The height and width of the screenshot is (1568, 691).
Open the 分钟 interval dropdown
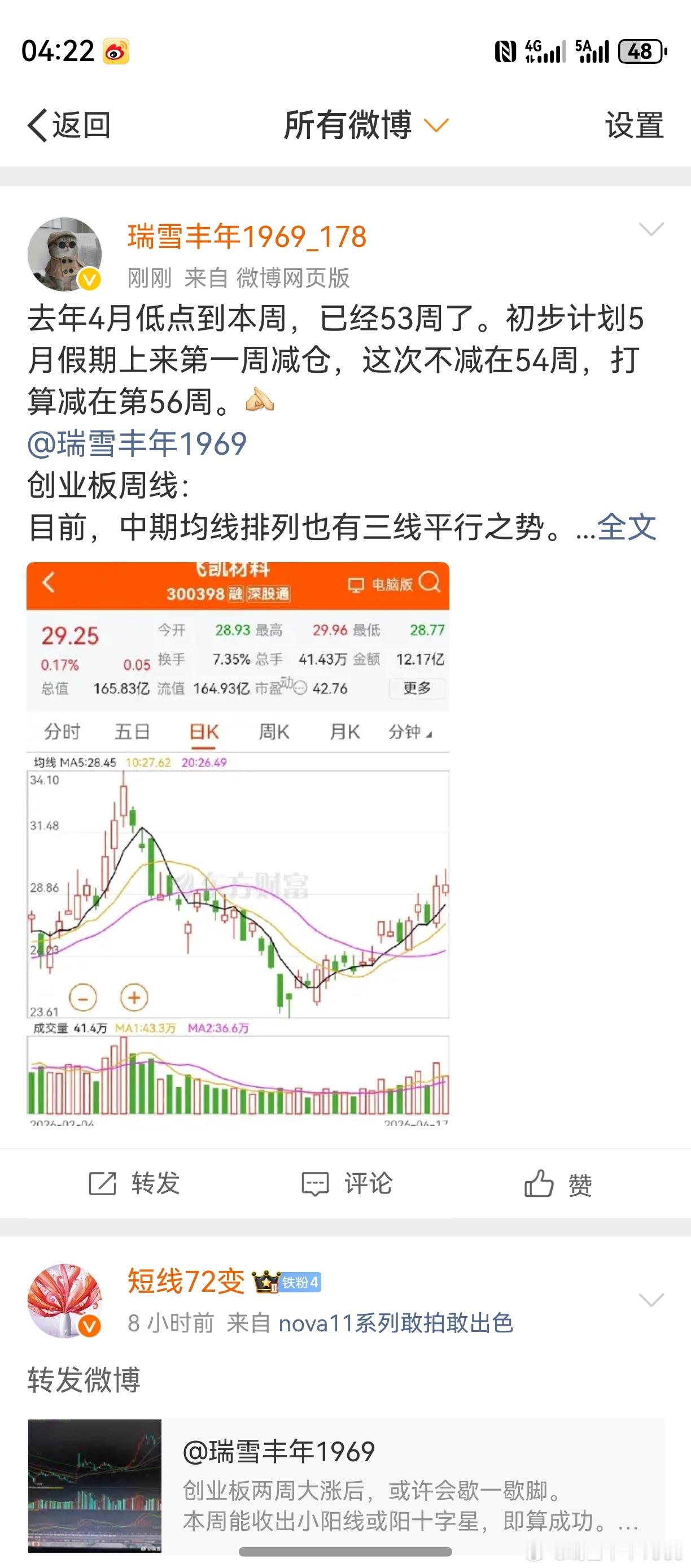[x=409, y=732]
